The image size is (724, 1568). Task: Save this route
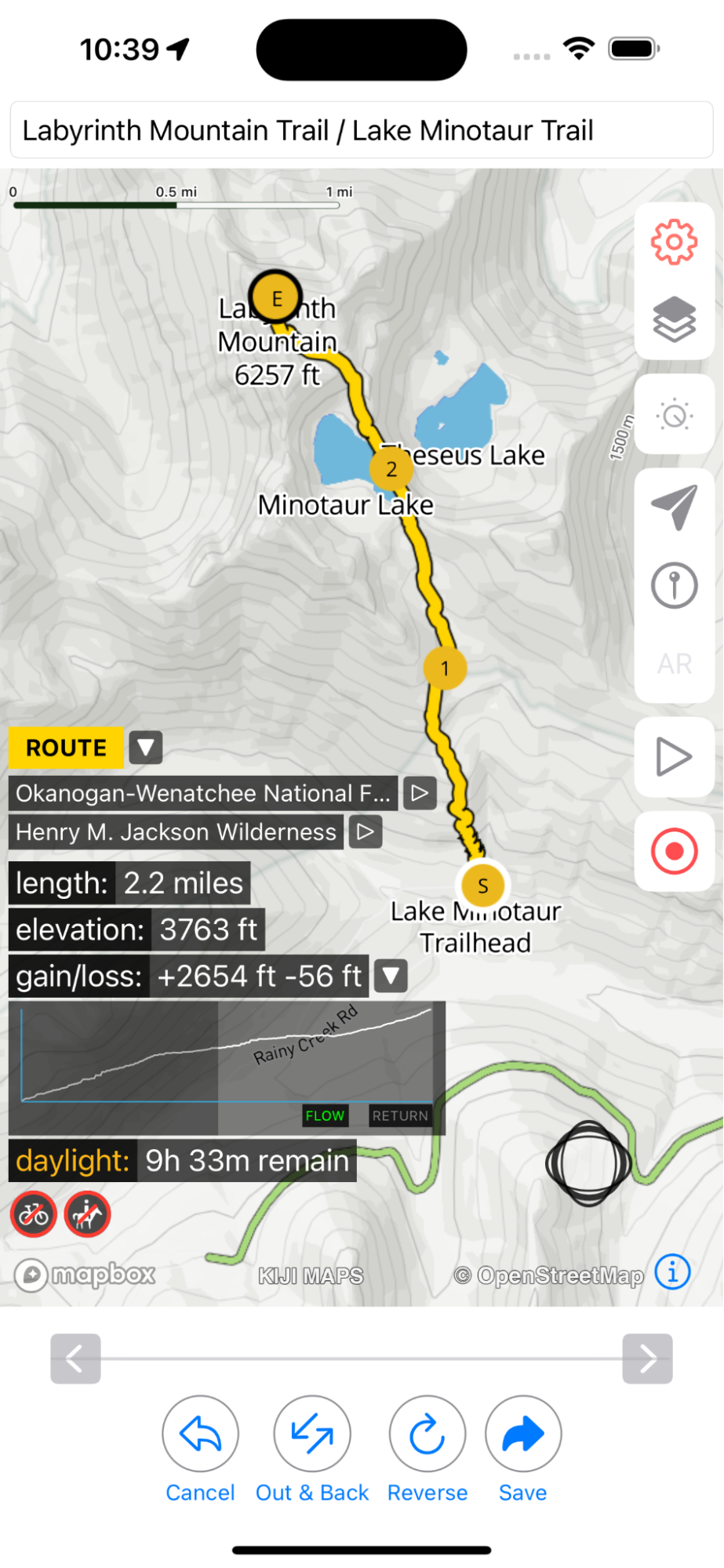522,1449
